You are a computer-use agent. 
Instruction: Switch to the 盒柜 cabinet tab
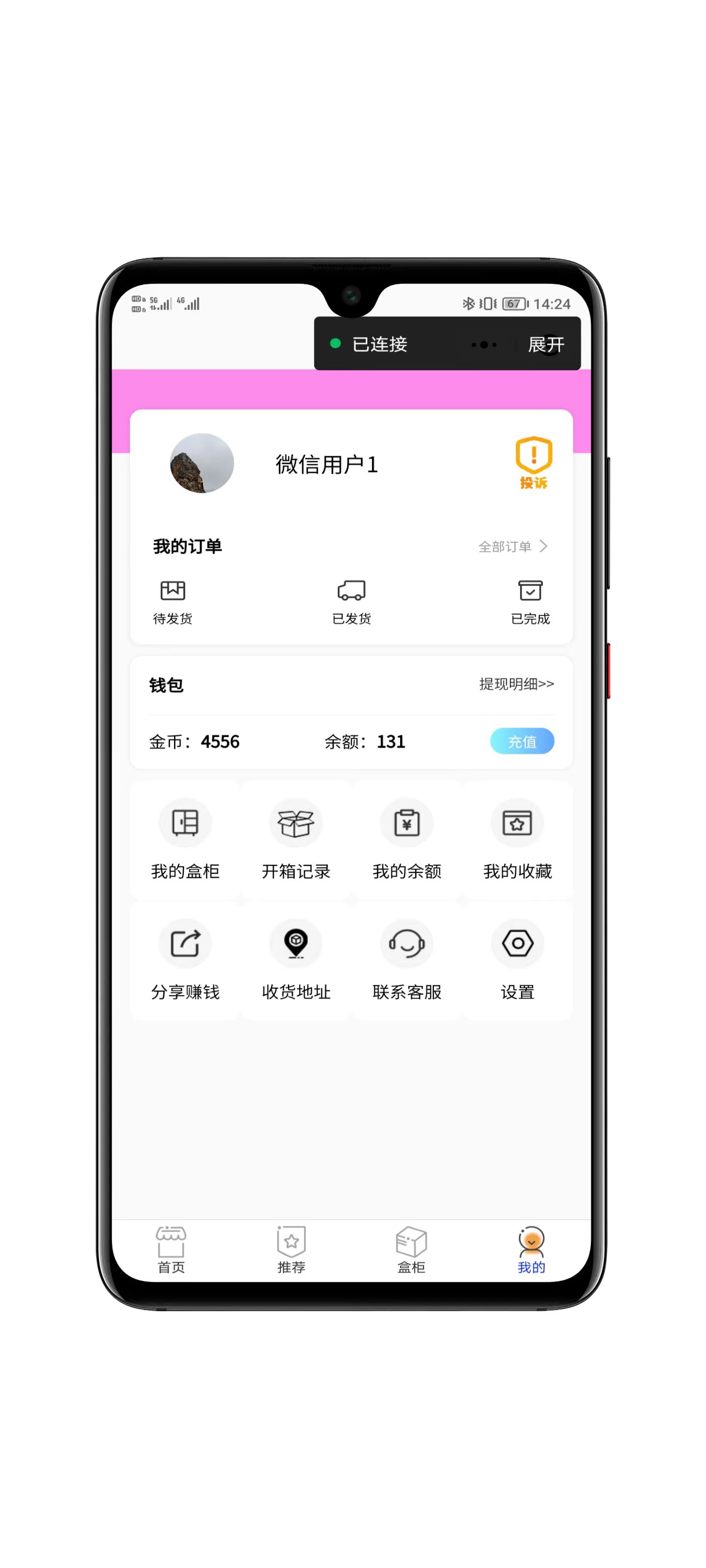pyautogui.click(x=411, y=1249)
